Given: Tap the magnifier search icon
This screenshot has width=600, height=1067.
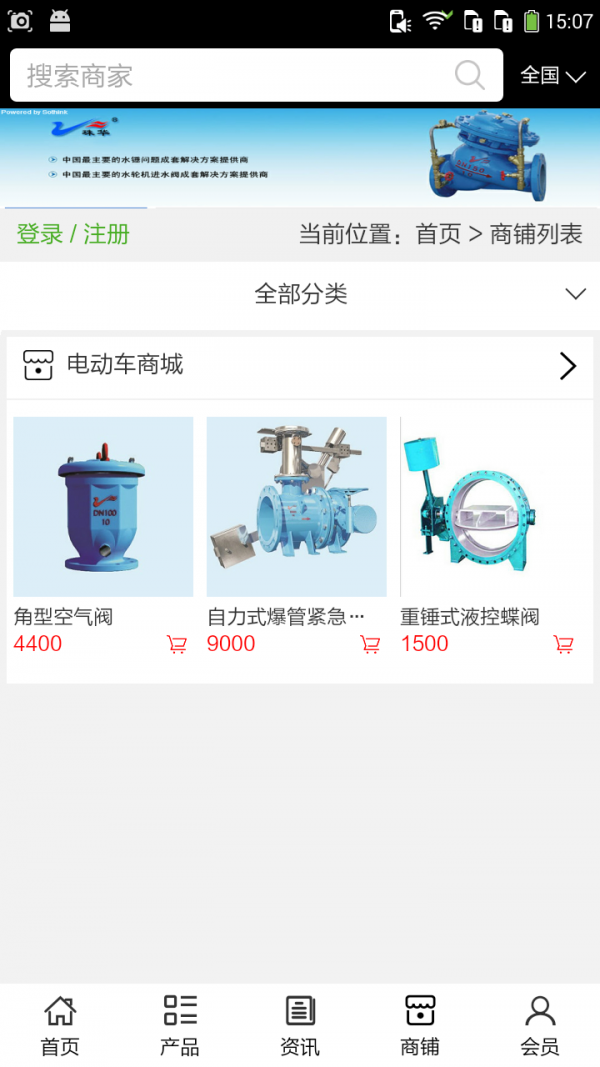Looking at the screenshot, I should click(x=469, y=76).
